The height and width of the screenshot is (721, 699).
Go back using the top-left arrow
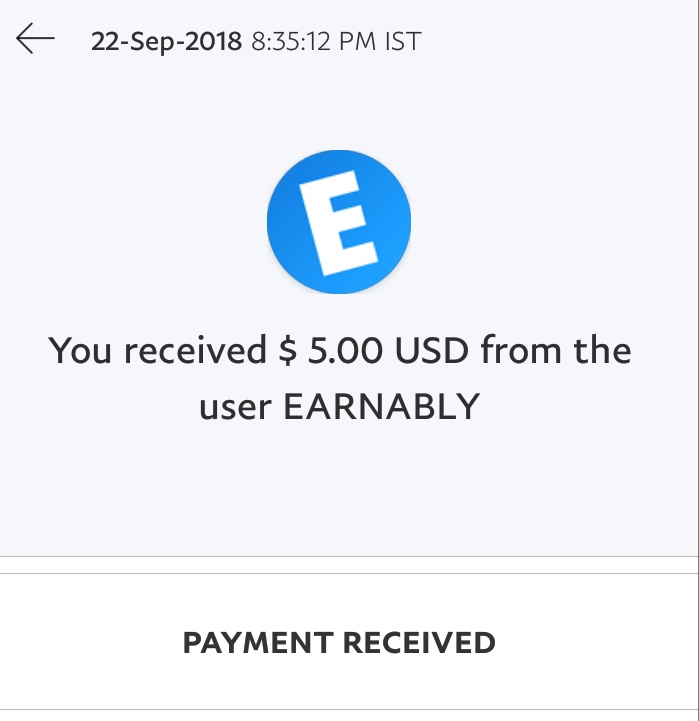[35, 40]
